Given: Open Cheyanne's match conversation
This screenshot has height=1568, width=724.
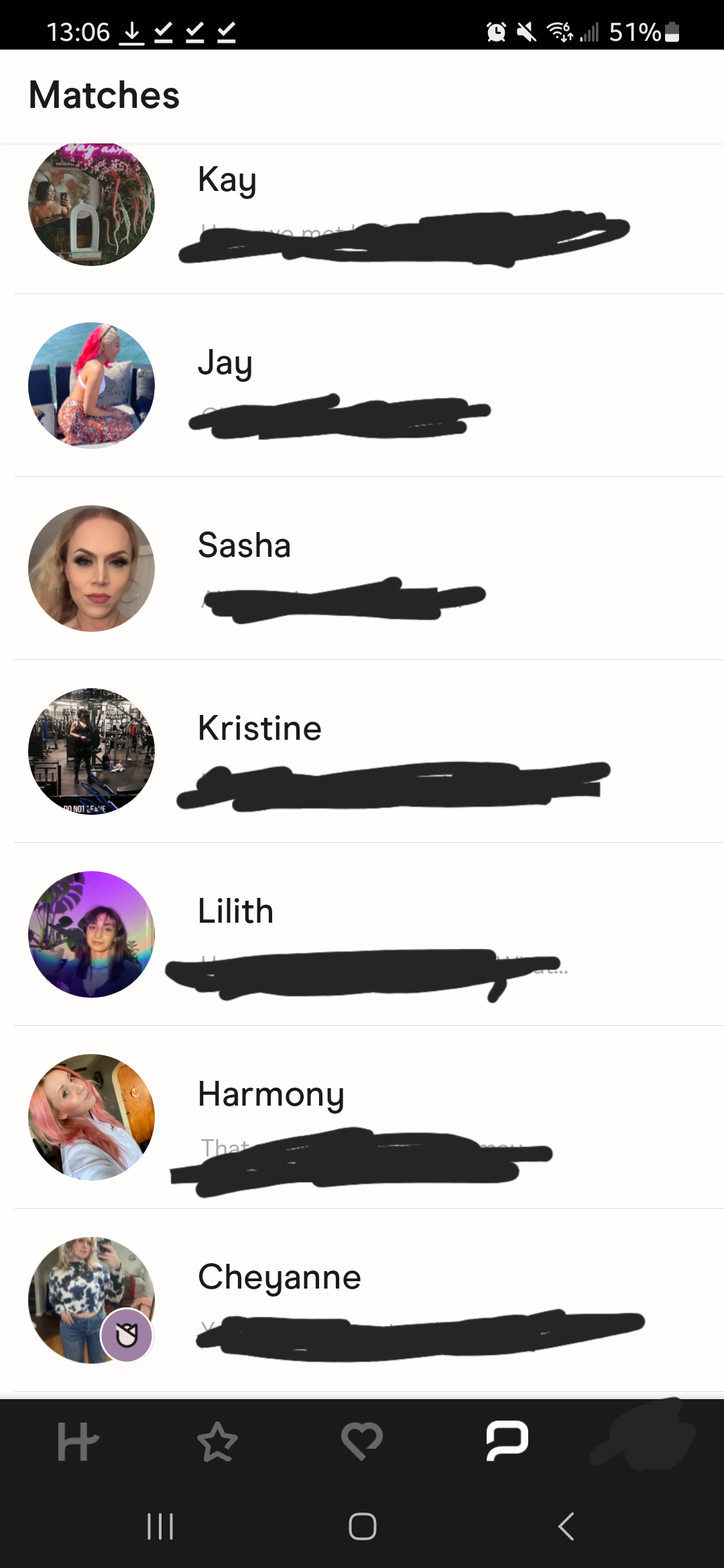Looking at the screenshot, I should [362, 1300].
